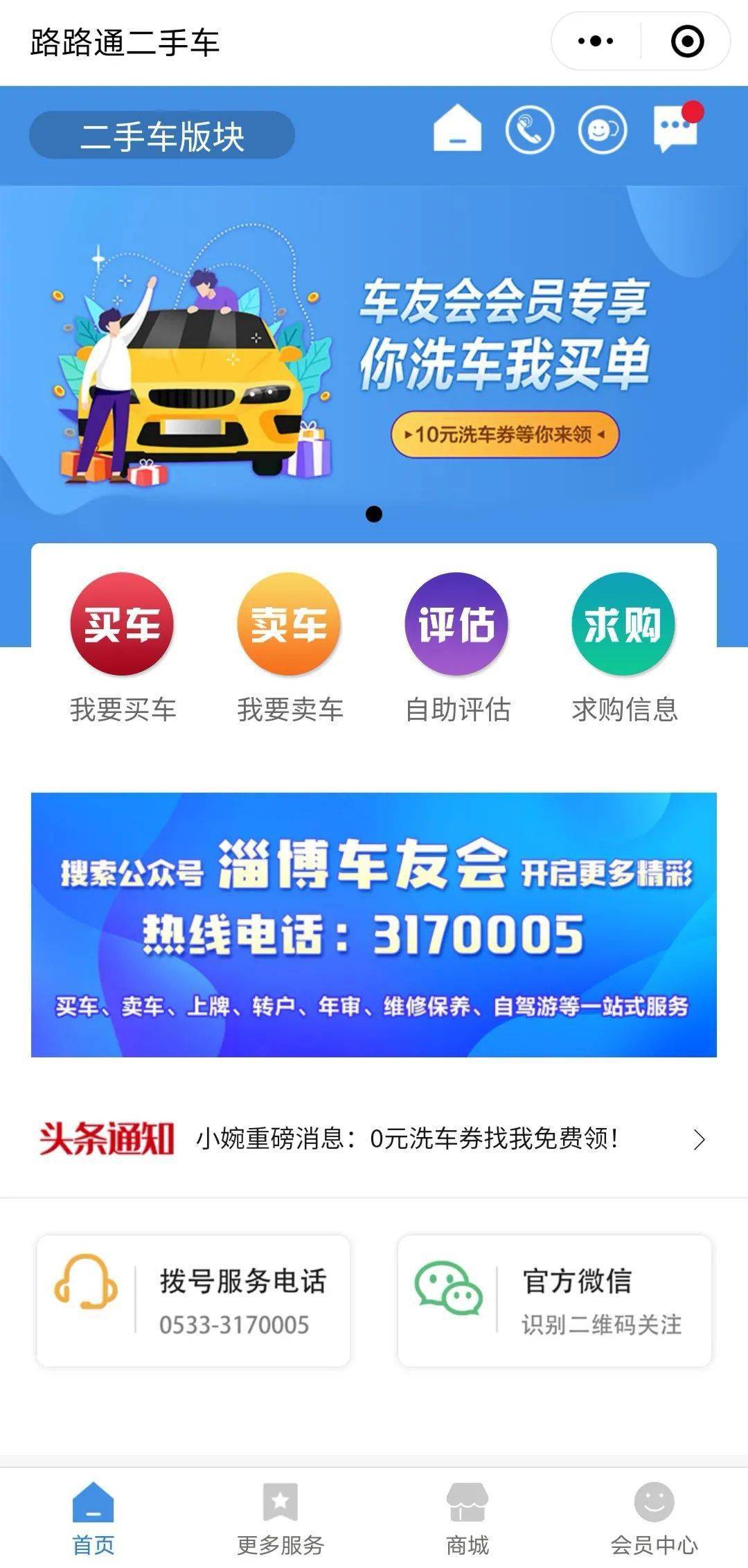The width and height of the screenshot is (748, 1568).
Task: Select 我要卖车 to sell a car
Action: point(290,646)
